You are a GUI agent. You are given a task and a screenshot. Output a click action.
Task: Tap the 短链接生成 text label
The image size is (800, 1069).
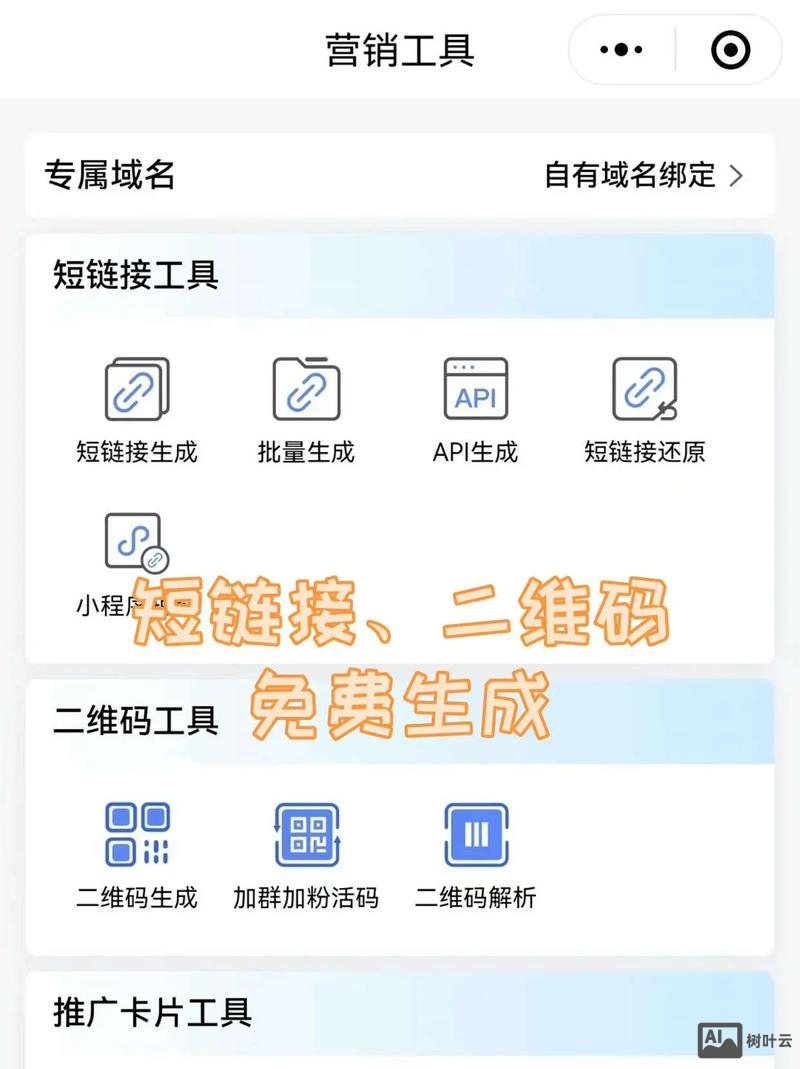[x=137, y=452]
